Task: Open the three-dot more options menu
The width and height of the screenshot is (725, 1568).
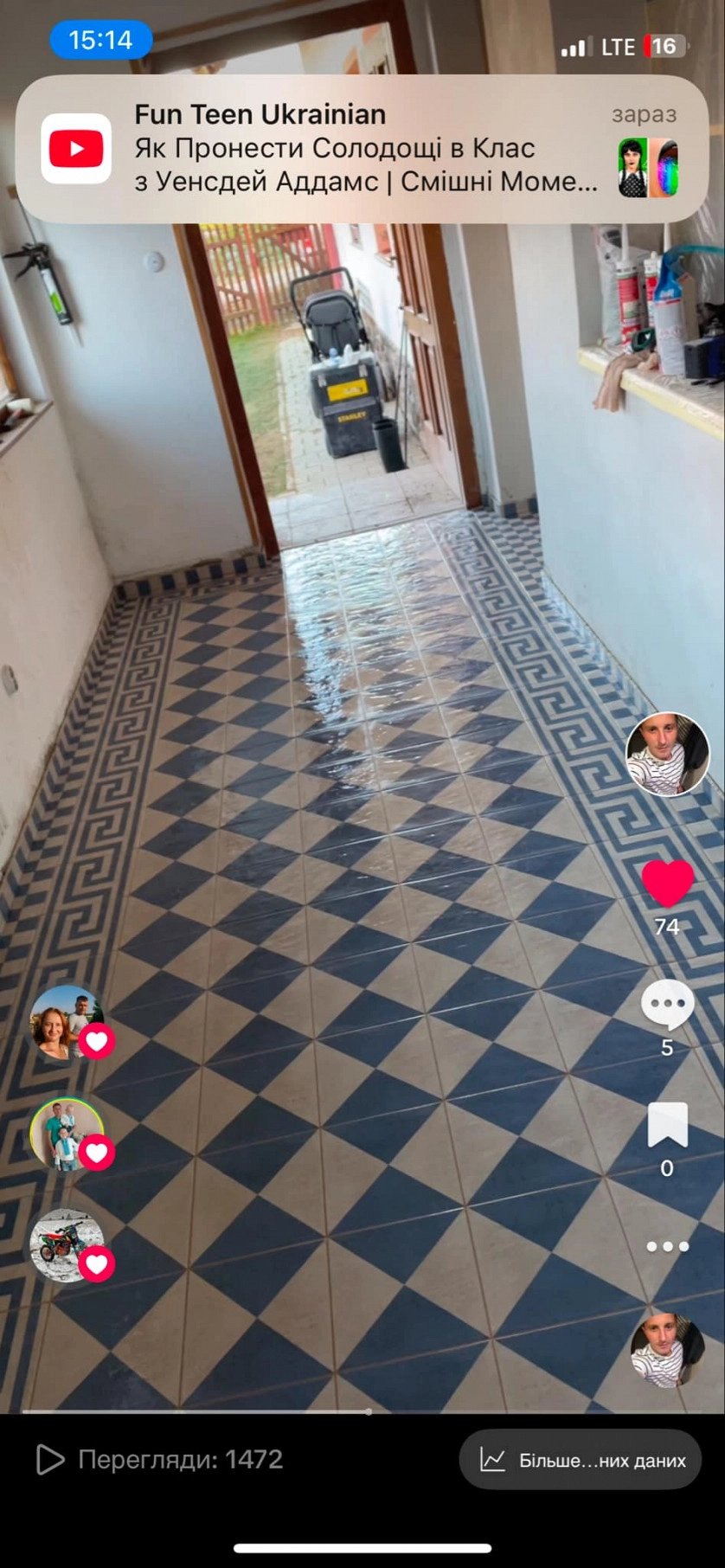Action: [667, 1246]
